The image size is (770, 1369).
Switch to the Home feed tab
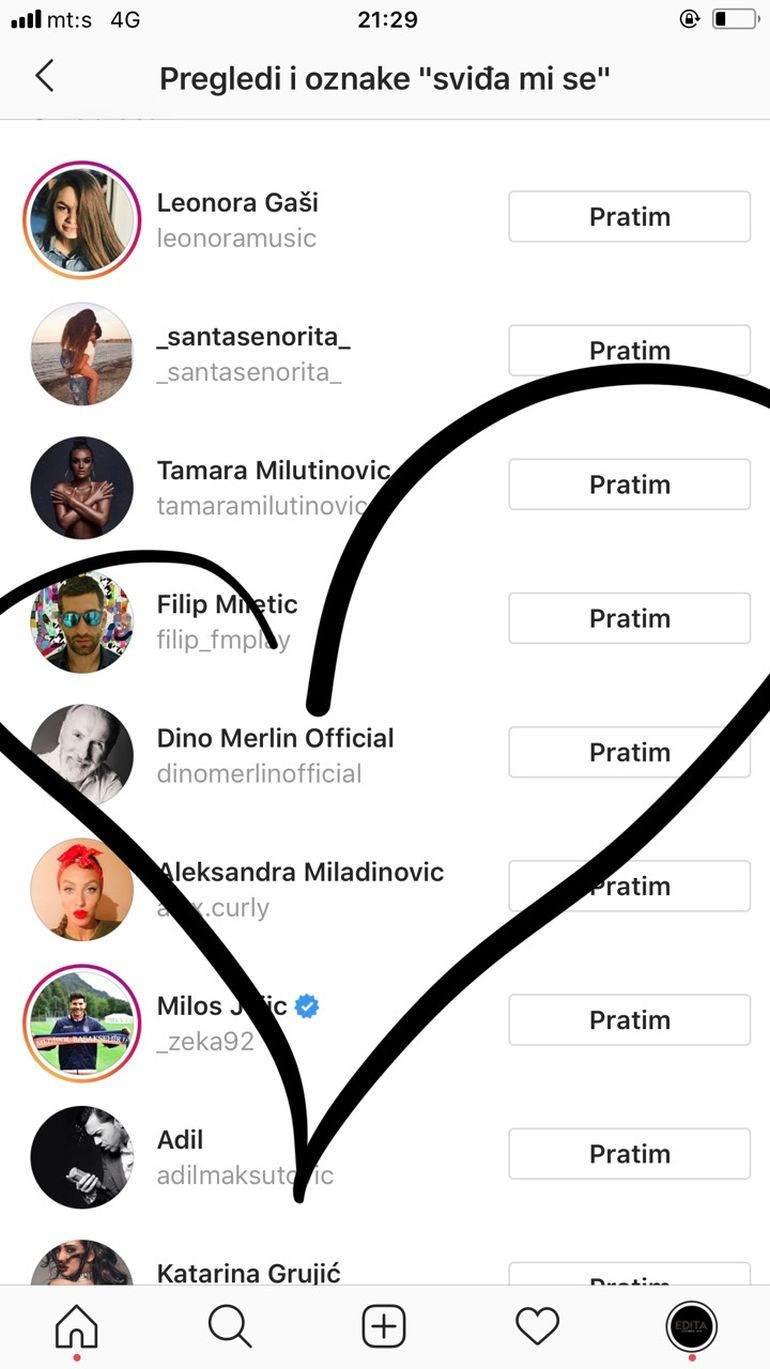[x=77, y=1327]
